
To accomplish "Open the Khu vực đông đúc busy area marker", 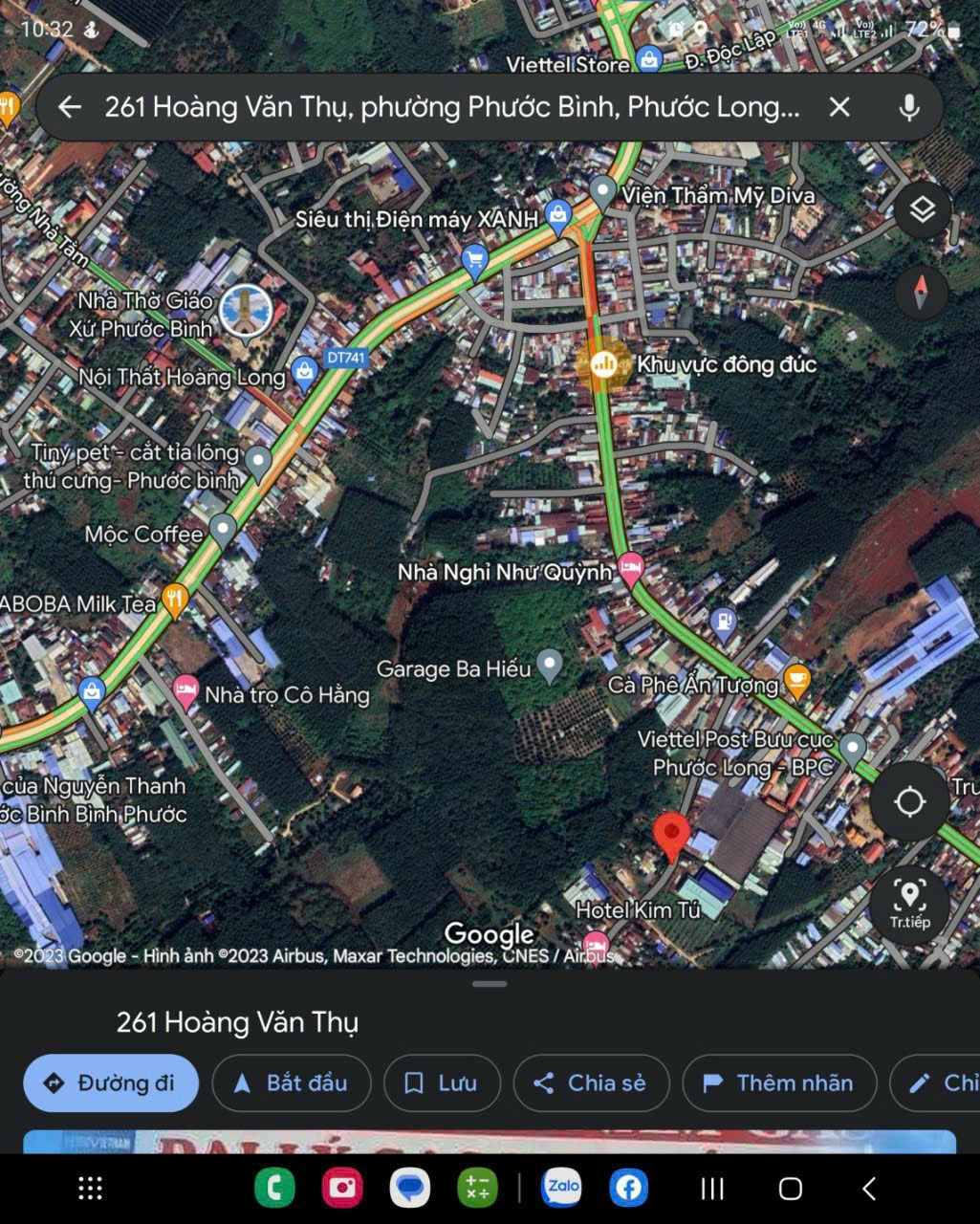I will (603, 364).
